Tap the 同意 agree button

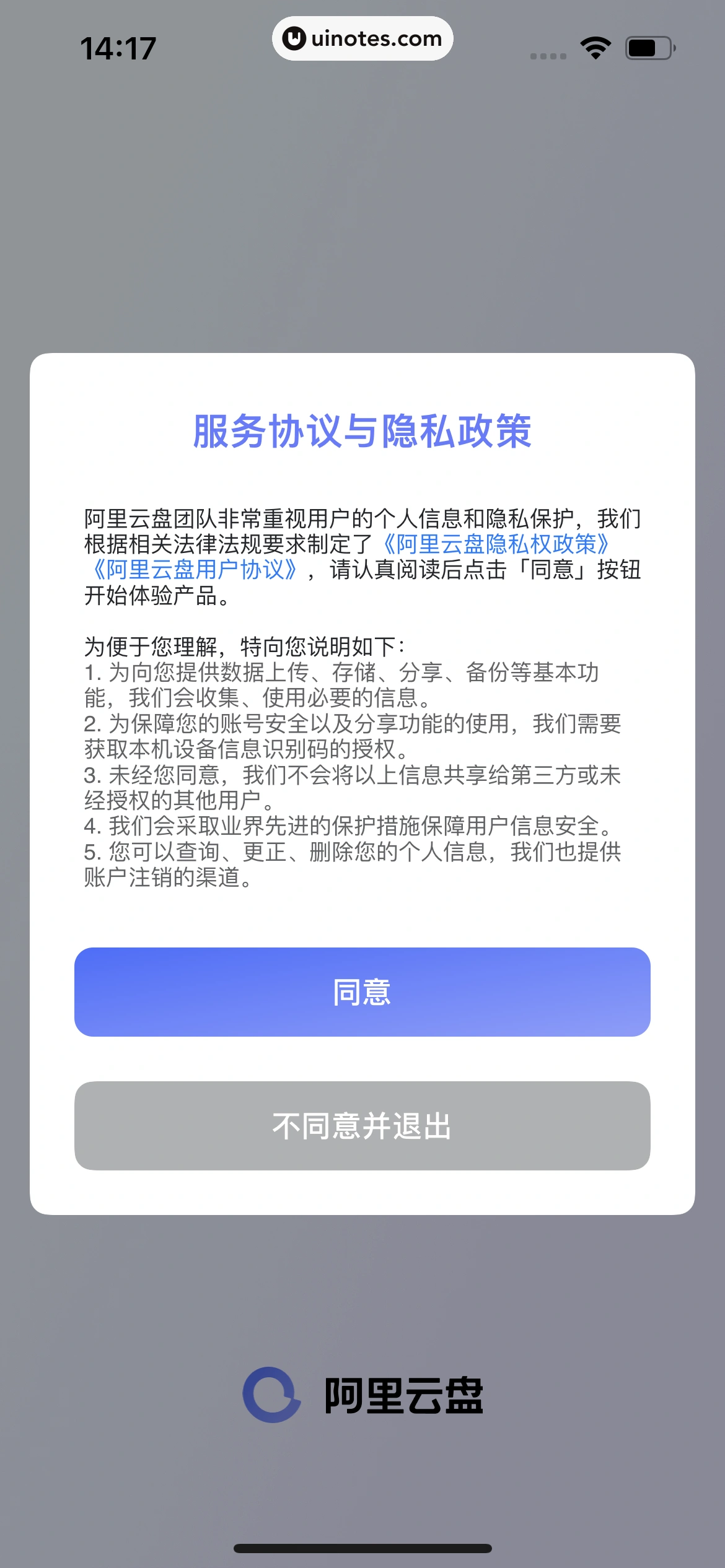click(x=362, y=991)
